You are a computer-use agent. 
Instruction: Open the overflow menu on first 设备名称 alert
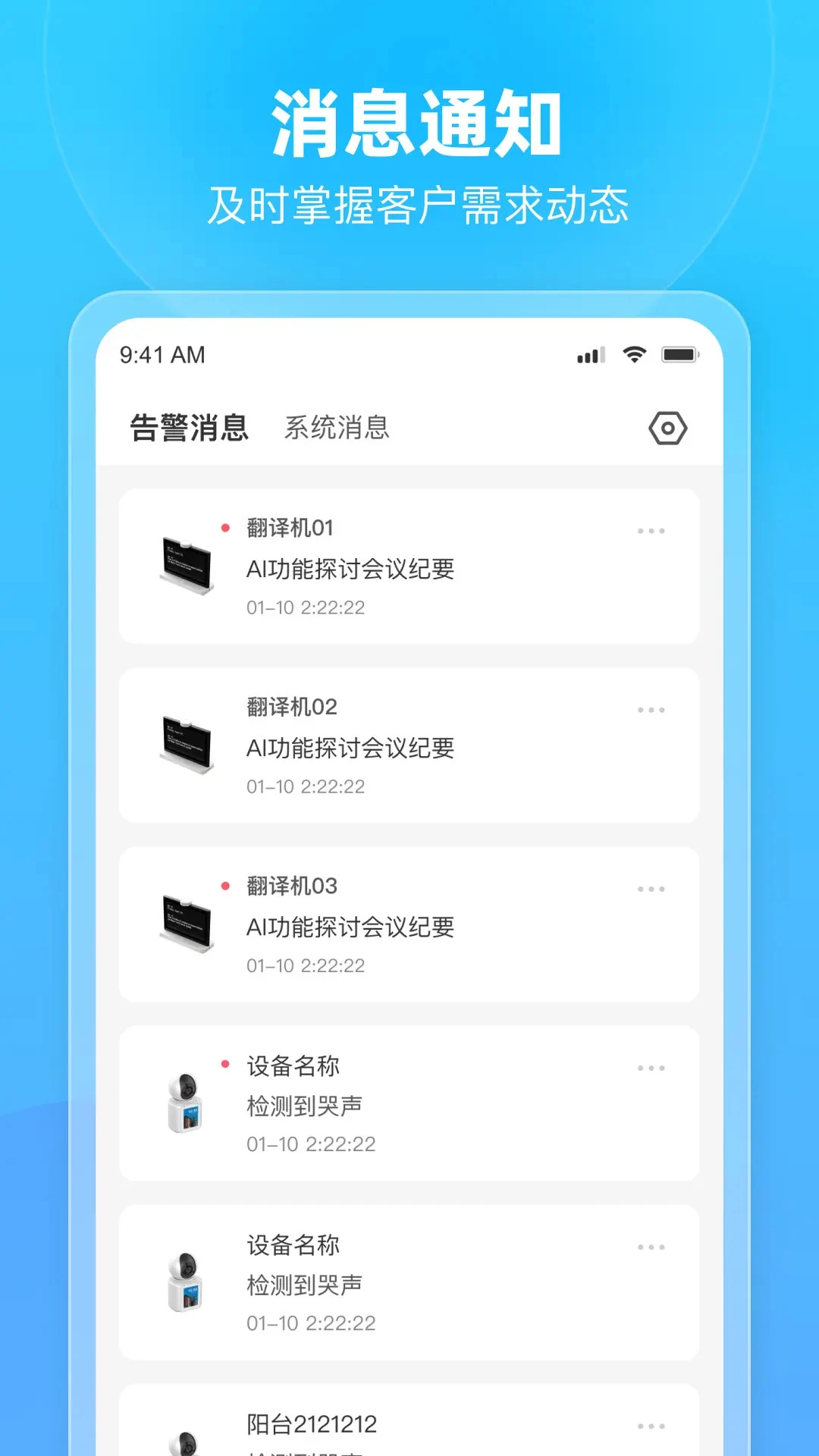click(651, 1068)
